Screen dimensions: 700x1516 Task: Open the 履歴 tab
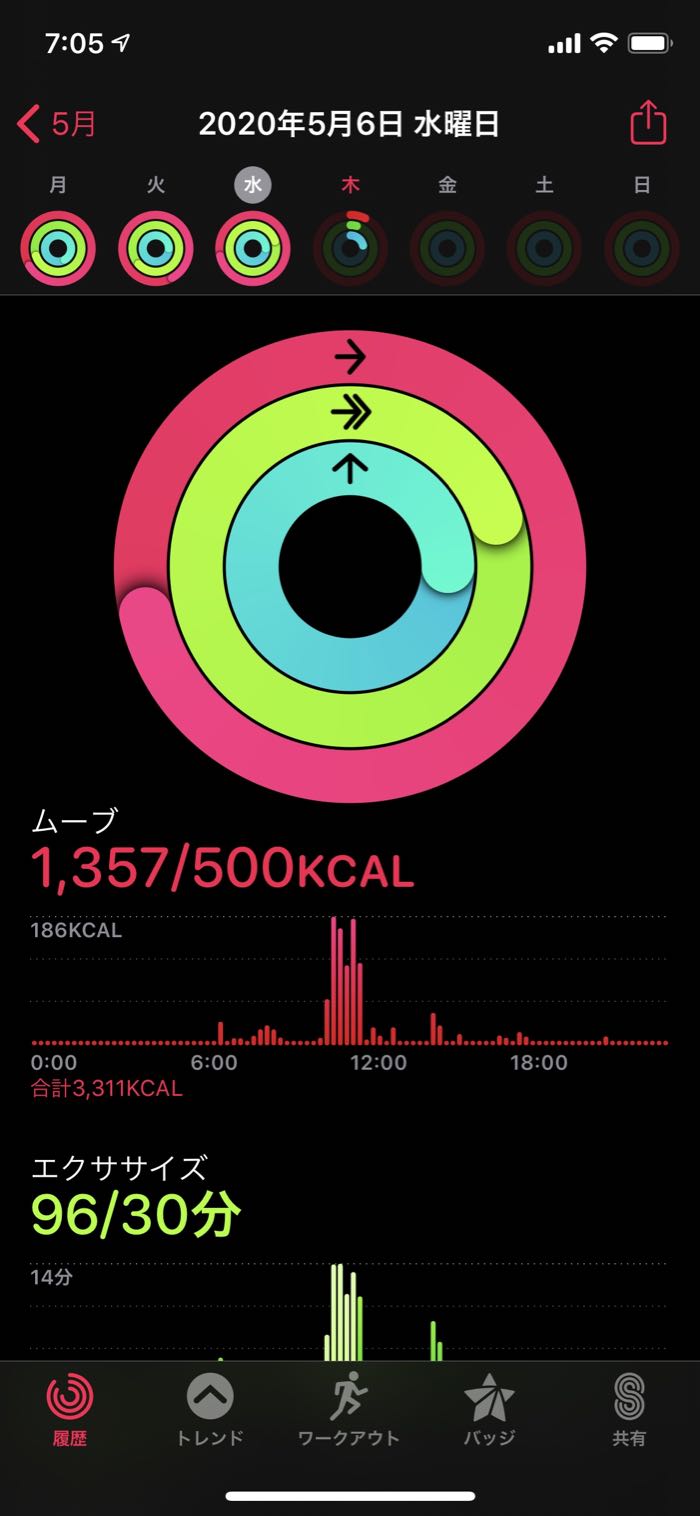71,1410
